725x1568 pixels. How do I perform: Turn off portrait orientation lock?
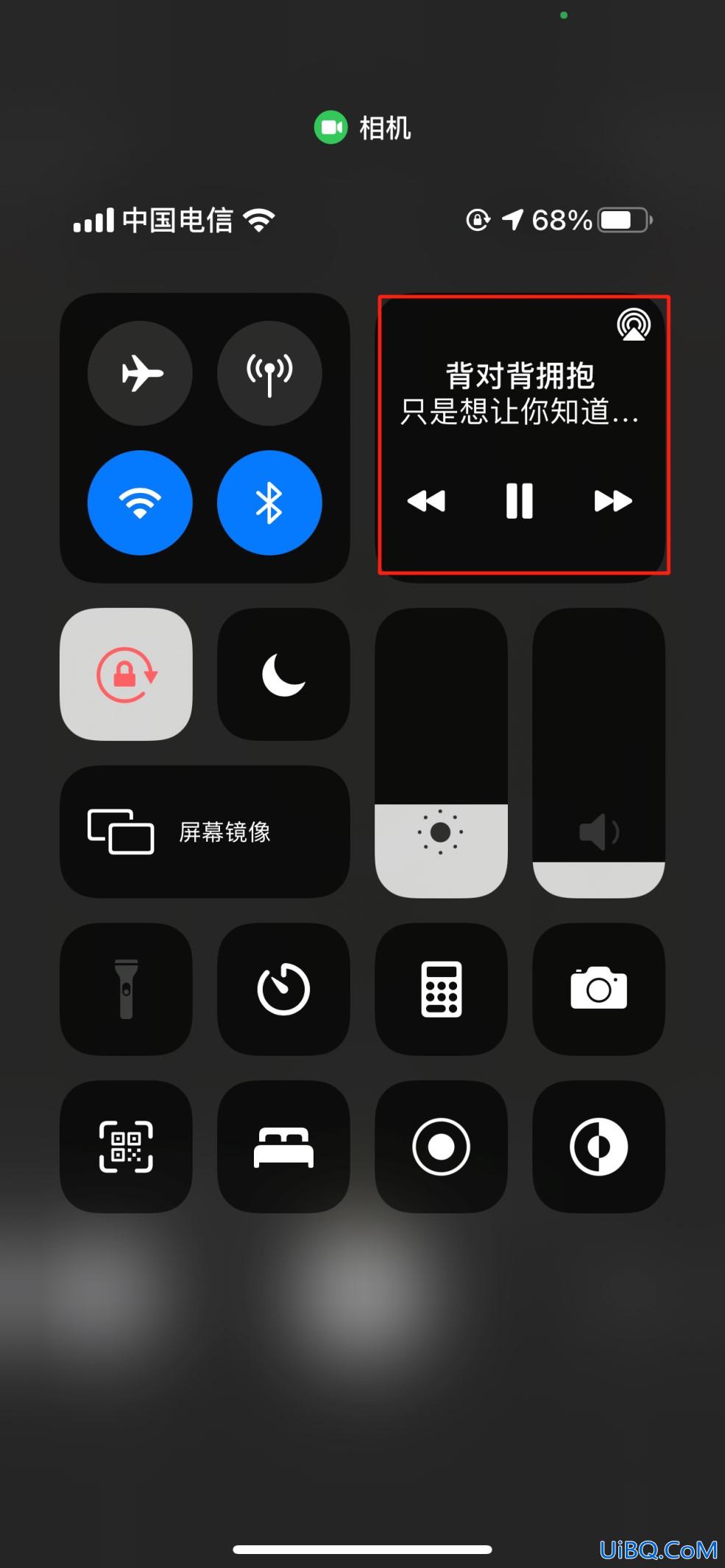[126, 674]
